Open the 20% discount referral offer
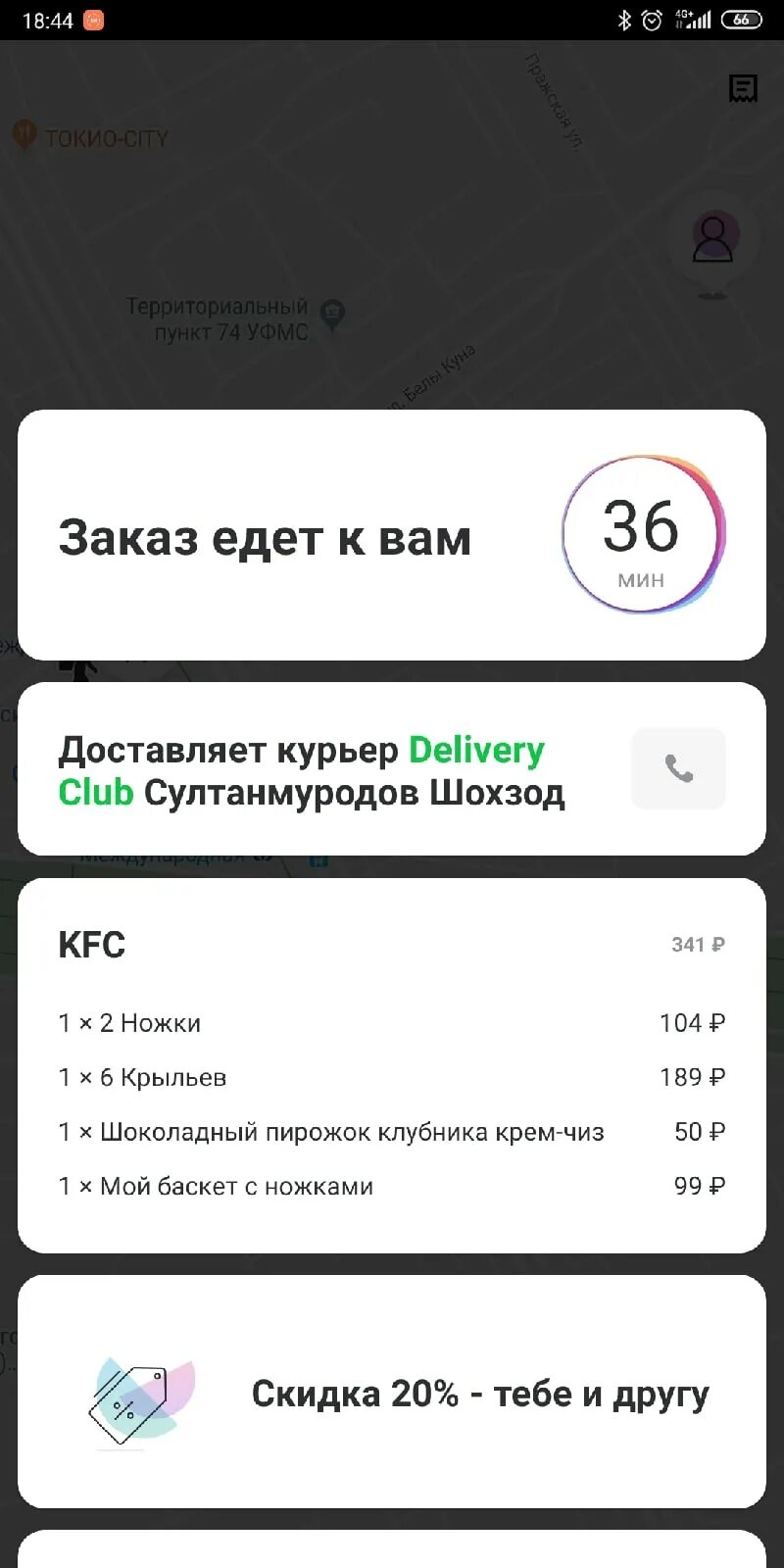This screenshot has height=1568, width=784. coord(392,1392)
